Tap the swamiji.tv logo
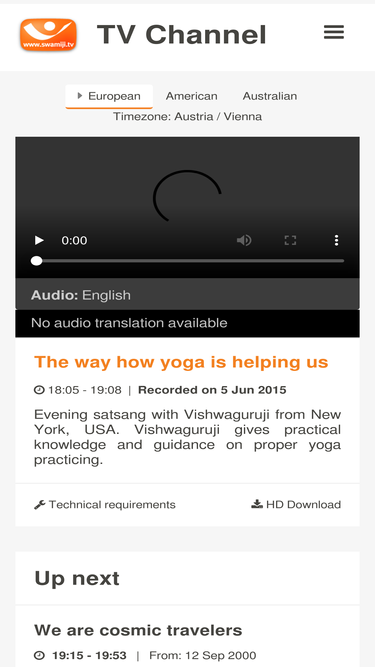 tap(48, 34)
